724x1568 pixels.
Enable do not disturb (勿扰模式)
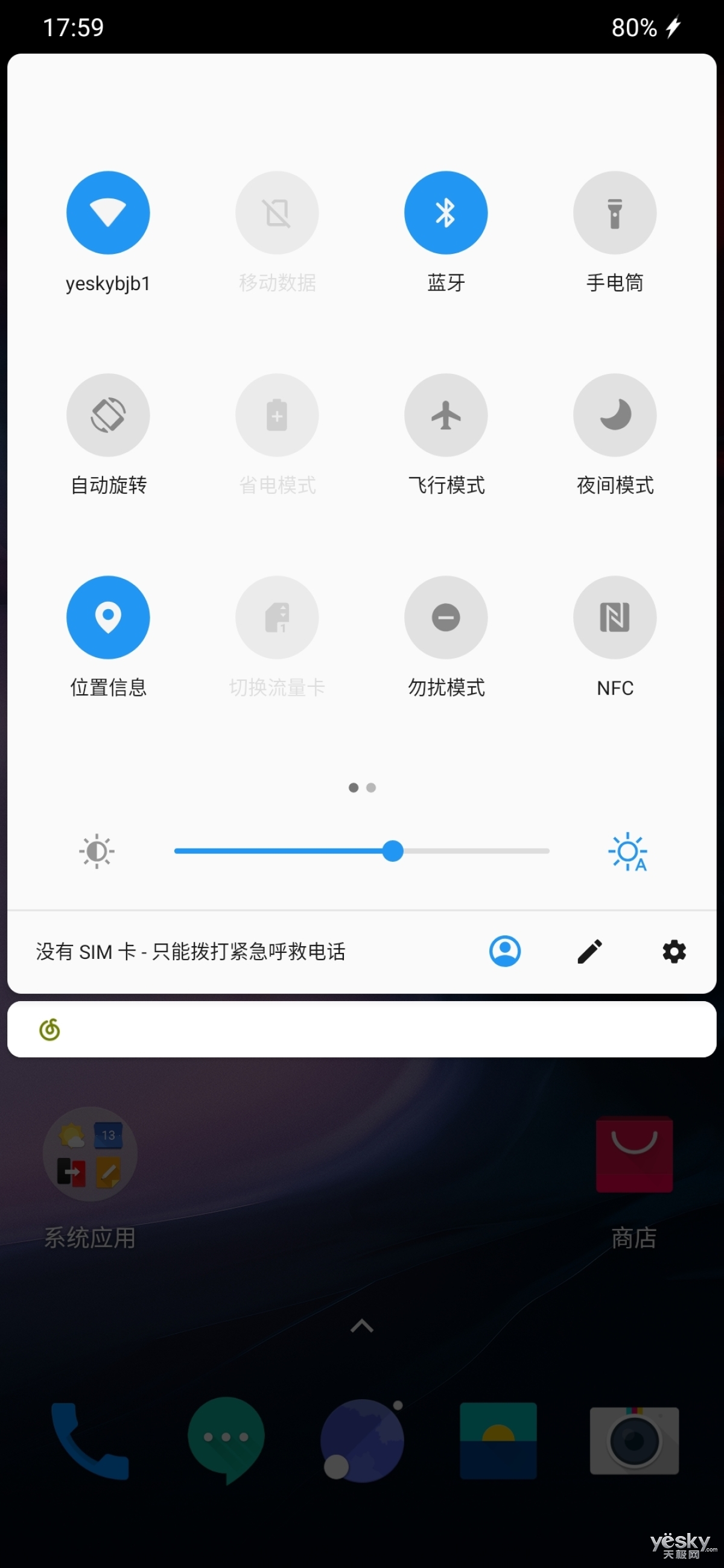click(446, 617)
